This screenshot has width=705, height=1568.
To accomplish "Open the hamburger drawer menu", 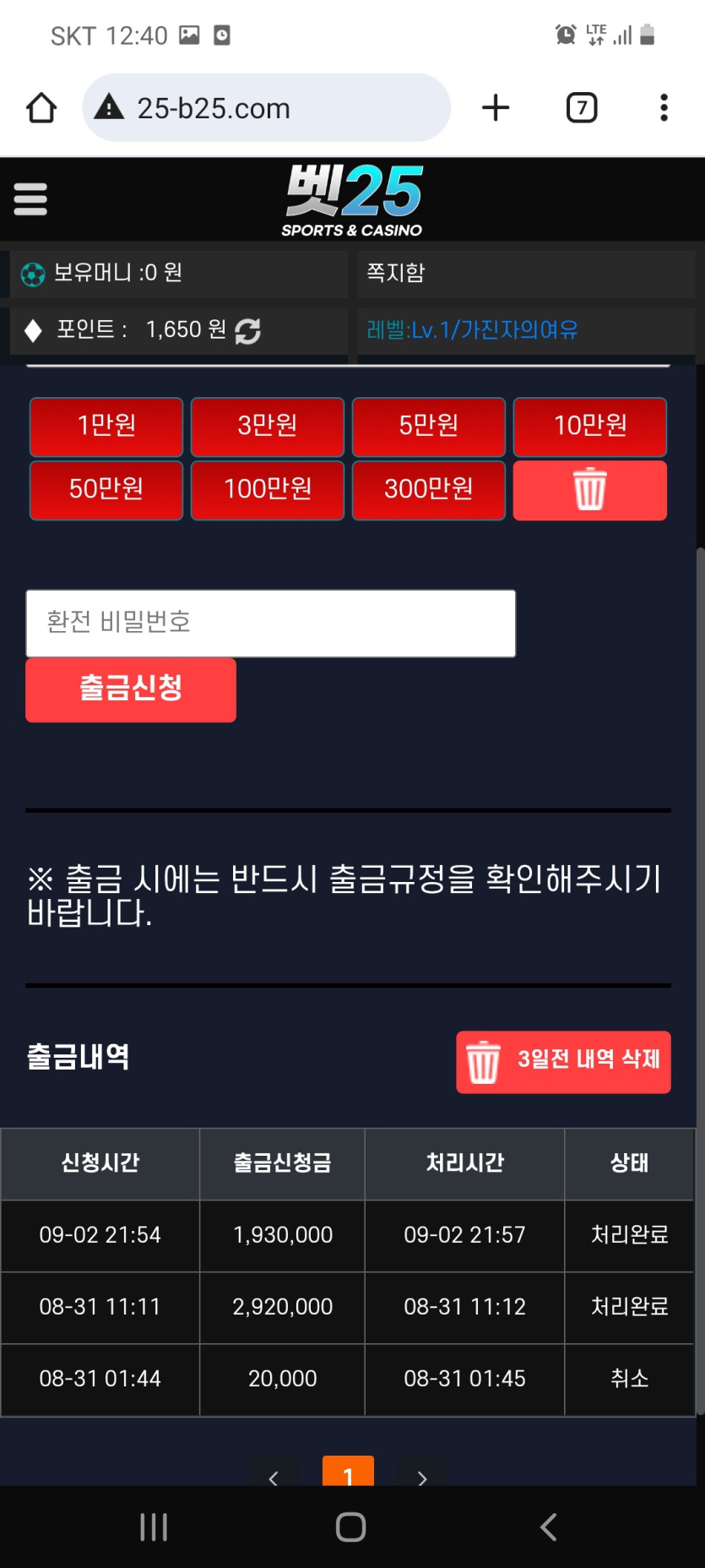I will point(30,199).
